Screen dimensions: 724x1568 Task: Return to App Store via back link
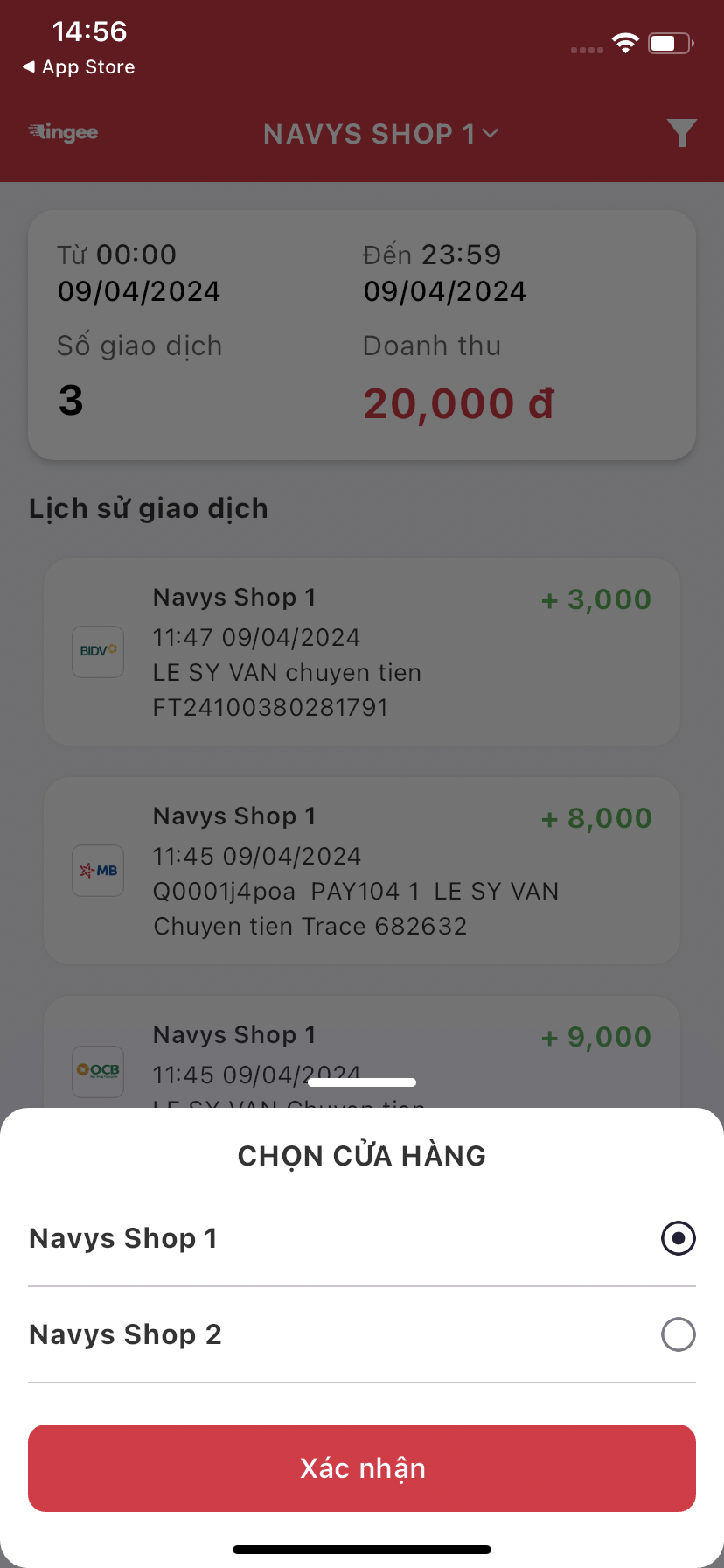(79, 67)
